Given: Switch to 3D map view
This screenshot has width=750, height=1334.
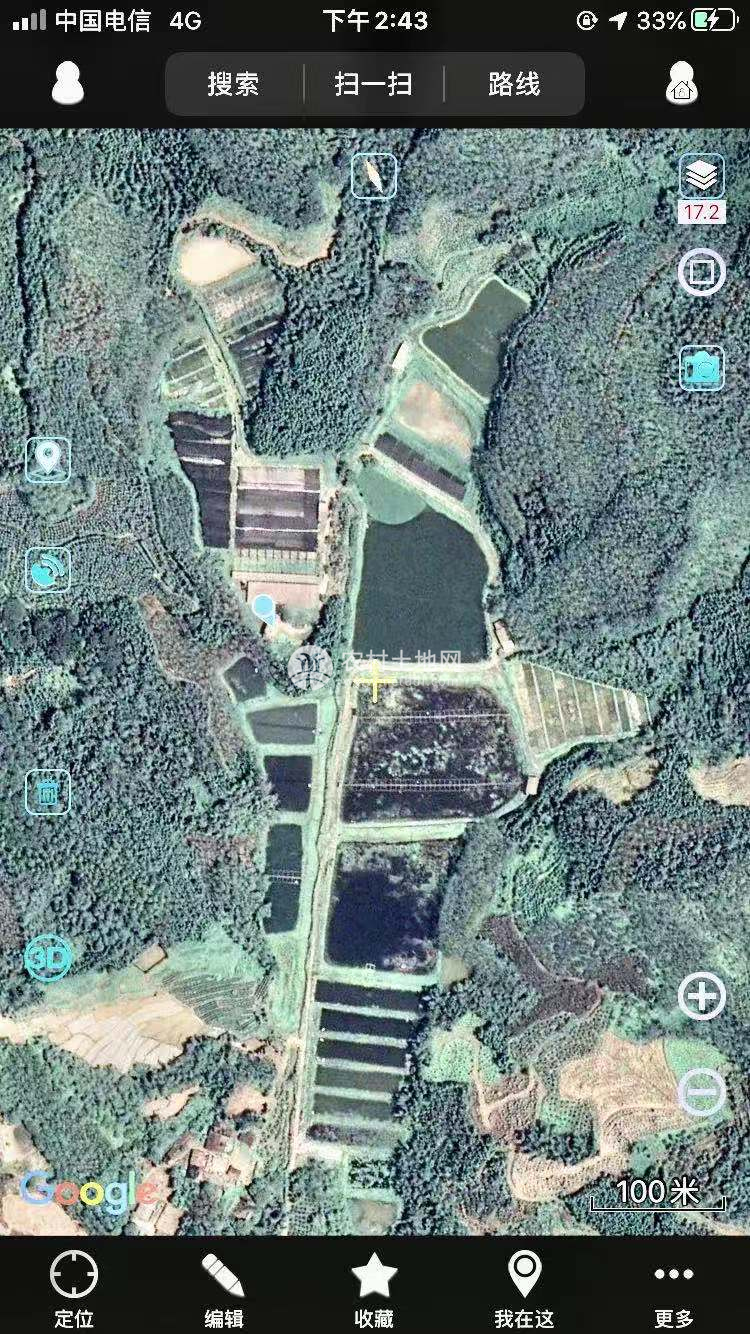Looking at the screenshot, I should (48, 958).
